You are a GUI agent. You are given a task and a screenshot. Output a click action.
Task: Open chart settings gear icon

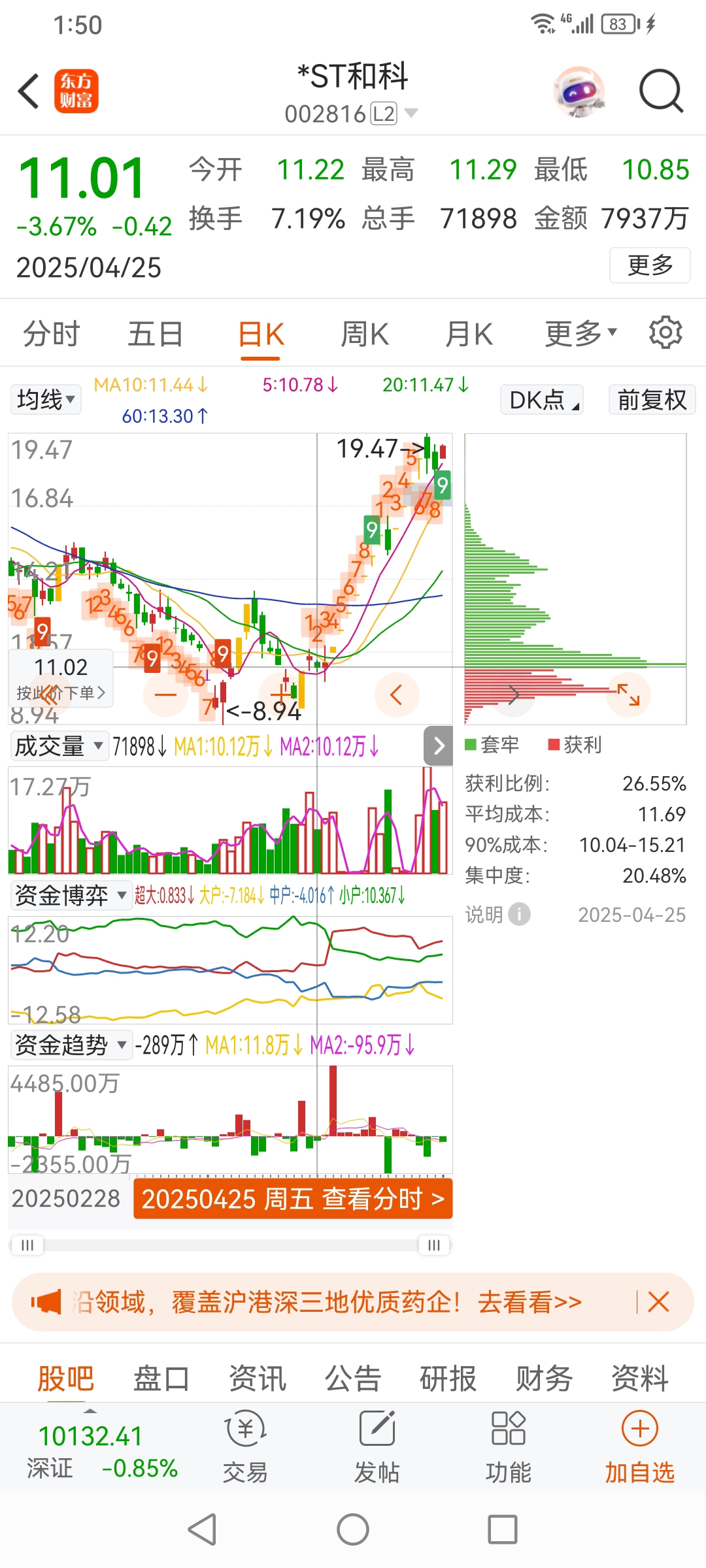point(665,333)
